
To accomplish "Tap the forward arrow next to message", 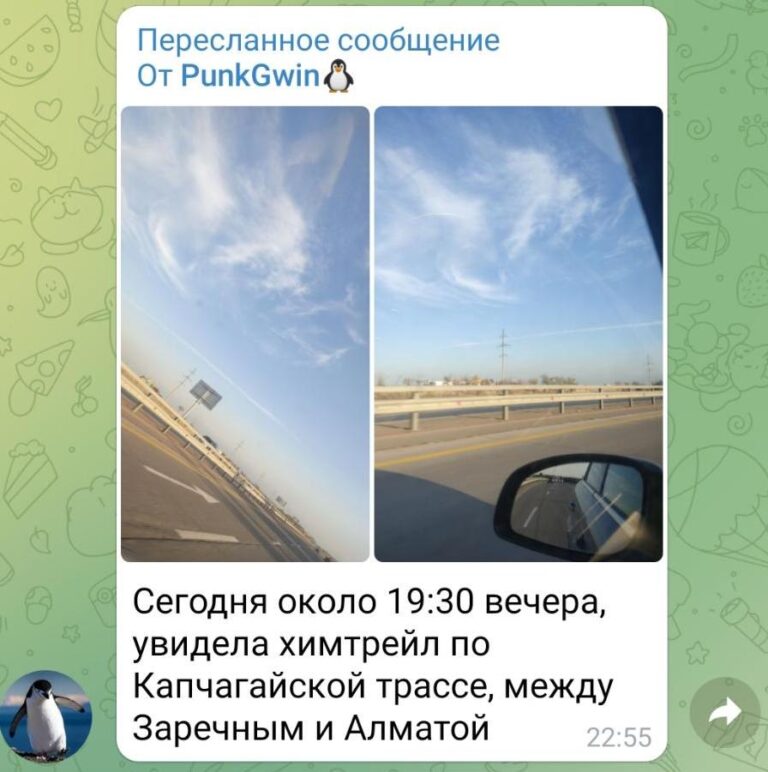I will coord(725,712).
